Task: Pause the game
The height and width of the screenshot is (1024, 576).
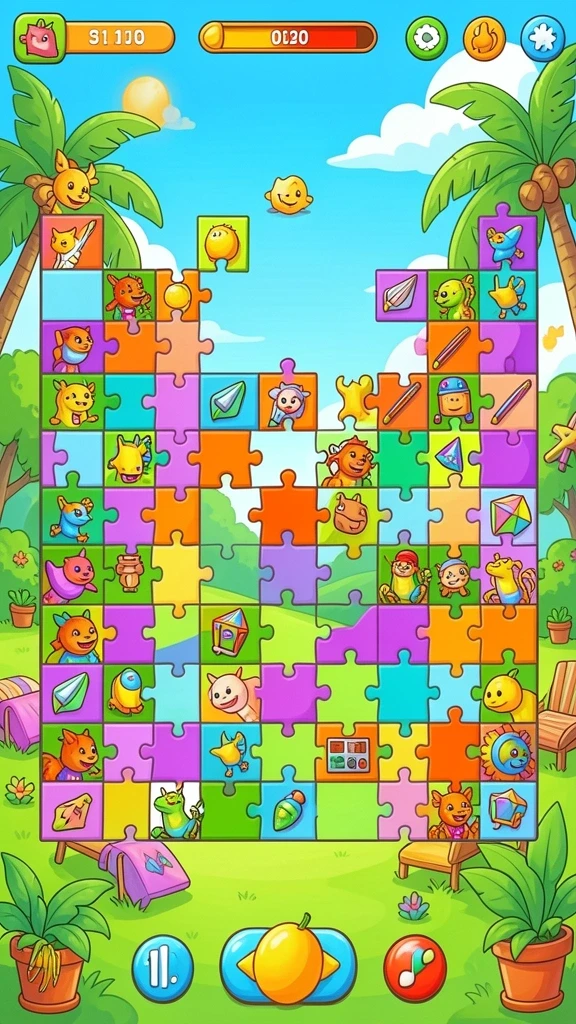Action: tap(163, 968)
